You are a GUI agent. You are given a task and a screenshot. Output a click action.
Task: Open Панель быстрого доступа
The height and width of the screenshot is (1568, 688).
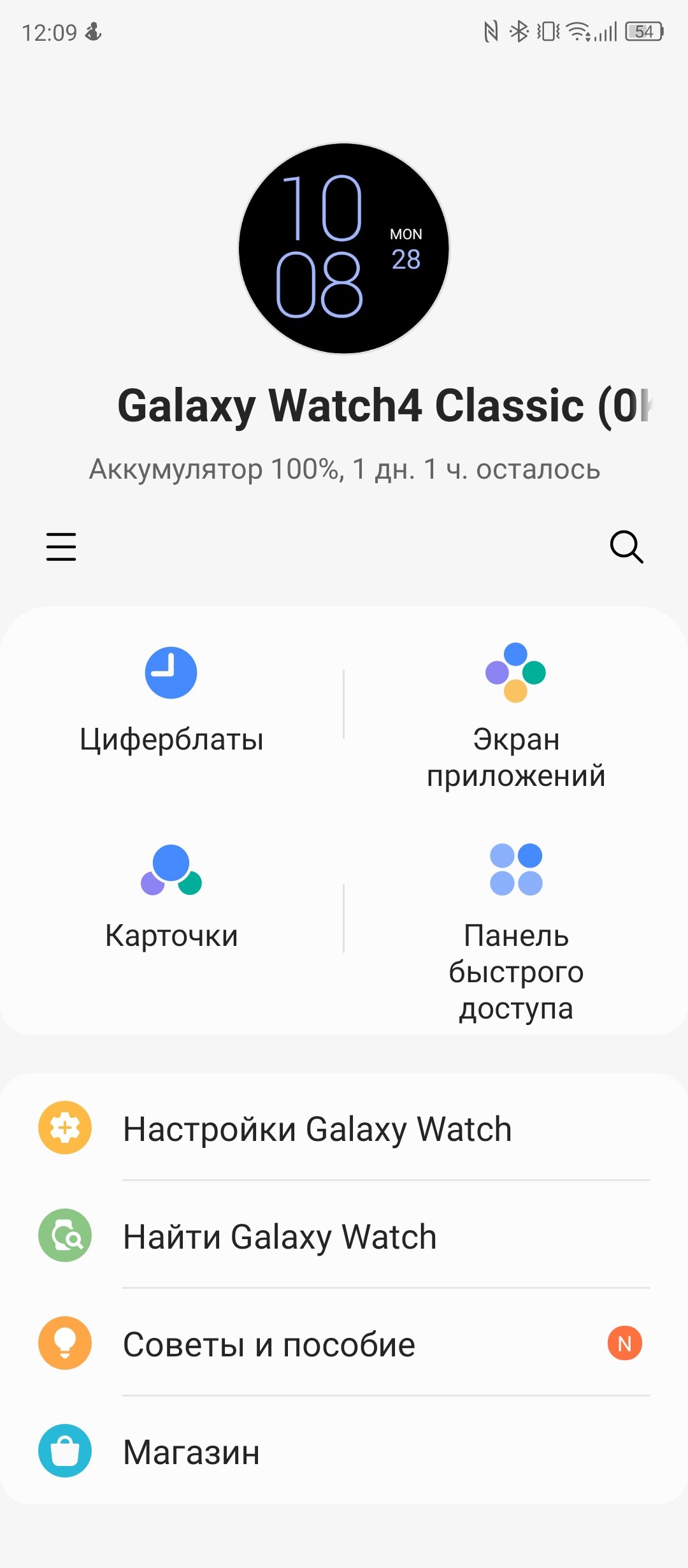(516, 932)
